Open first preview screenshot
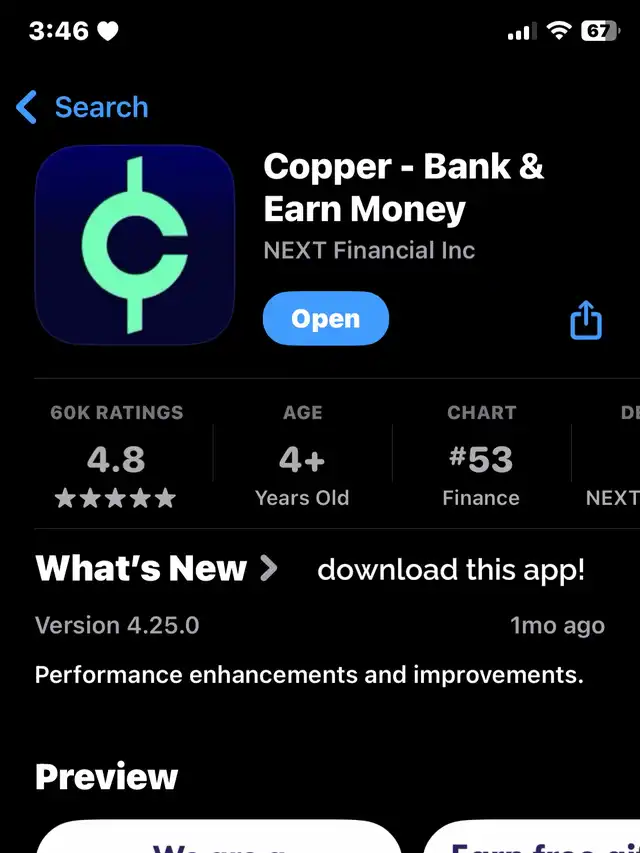 click(218, 838)
